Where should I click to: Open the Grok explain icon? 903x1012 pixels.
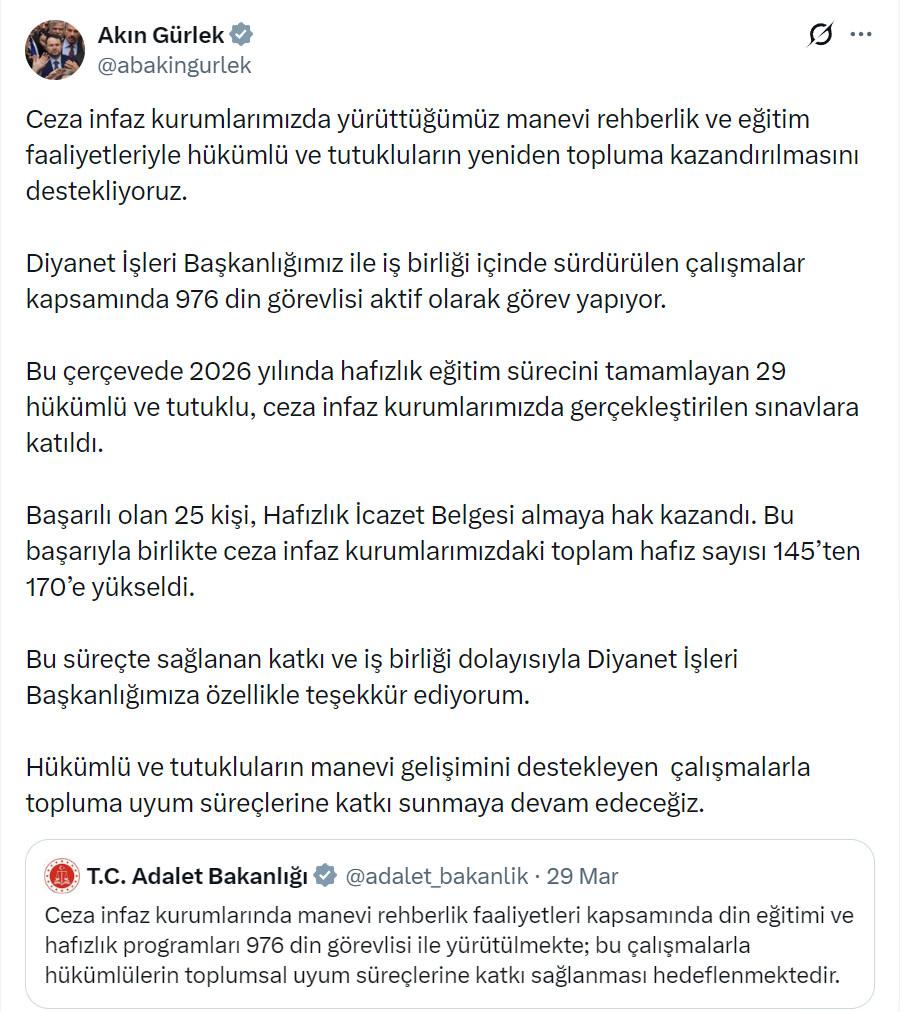pyautogui.click(x=820, y=35)
